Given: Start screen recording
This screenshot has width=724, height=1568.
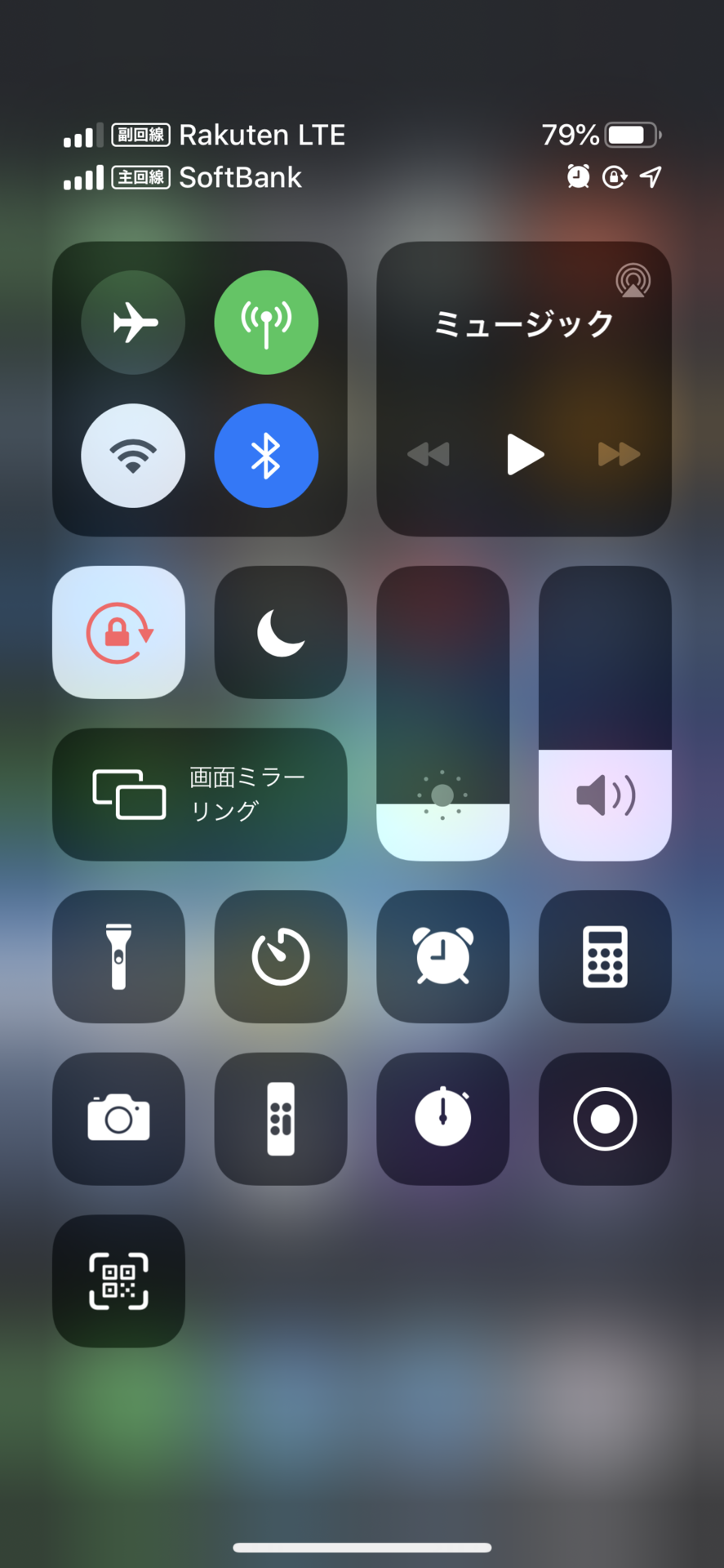Looking at the screenshot, I should 605,1118.
